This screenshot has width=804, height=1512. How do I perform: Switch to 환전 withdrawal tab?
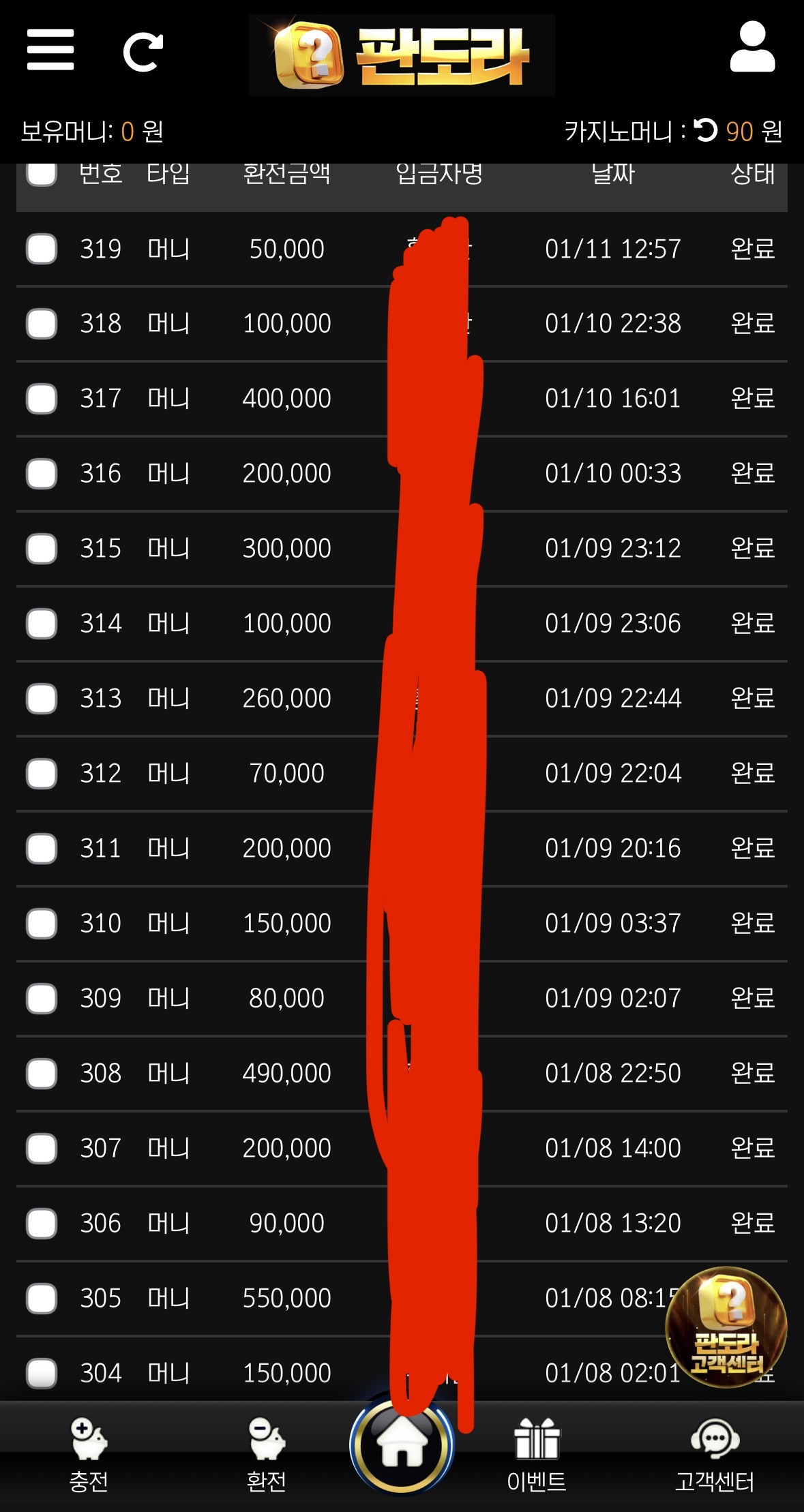coord(267,1453)
